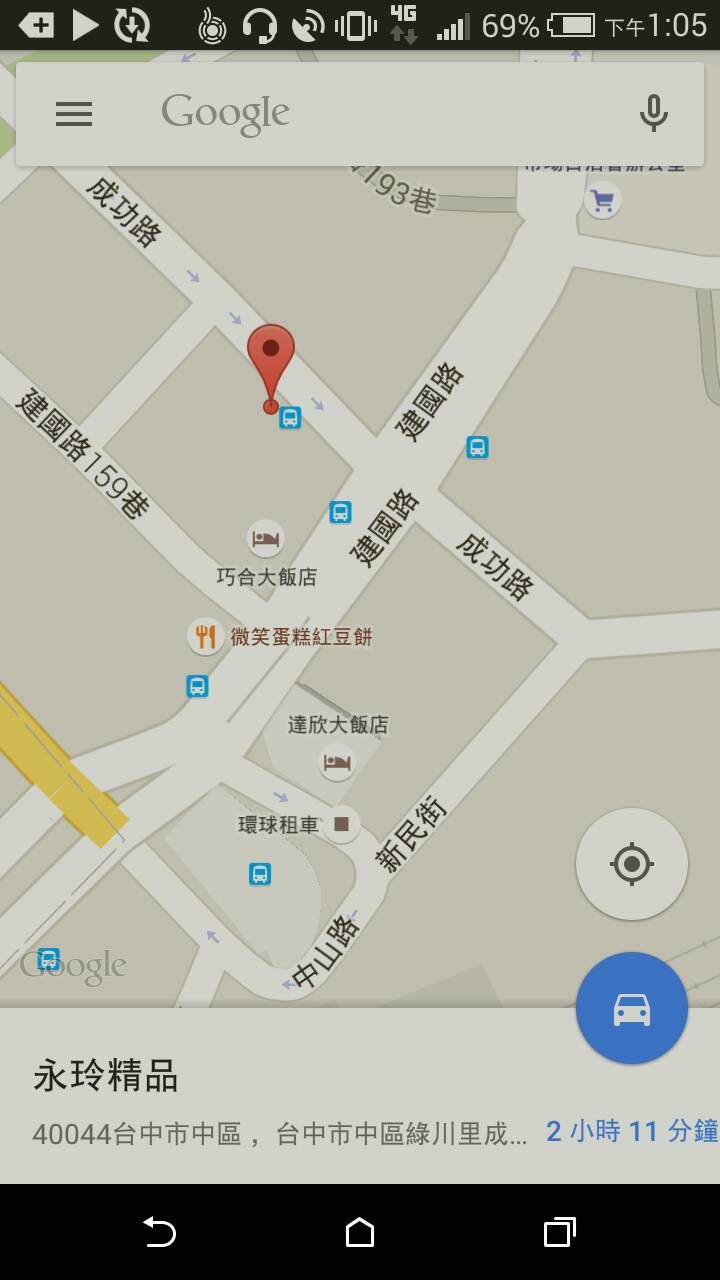Go back with the system back button
This screenshot has width=720, height=1280.
click(x=159, y=1232)
